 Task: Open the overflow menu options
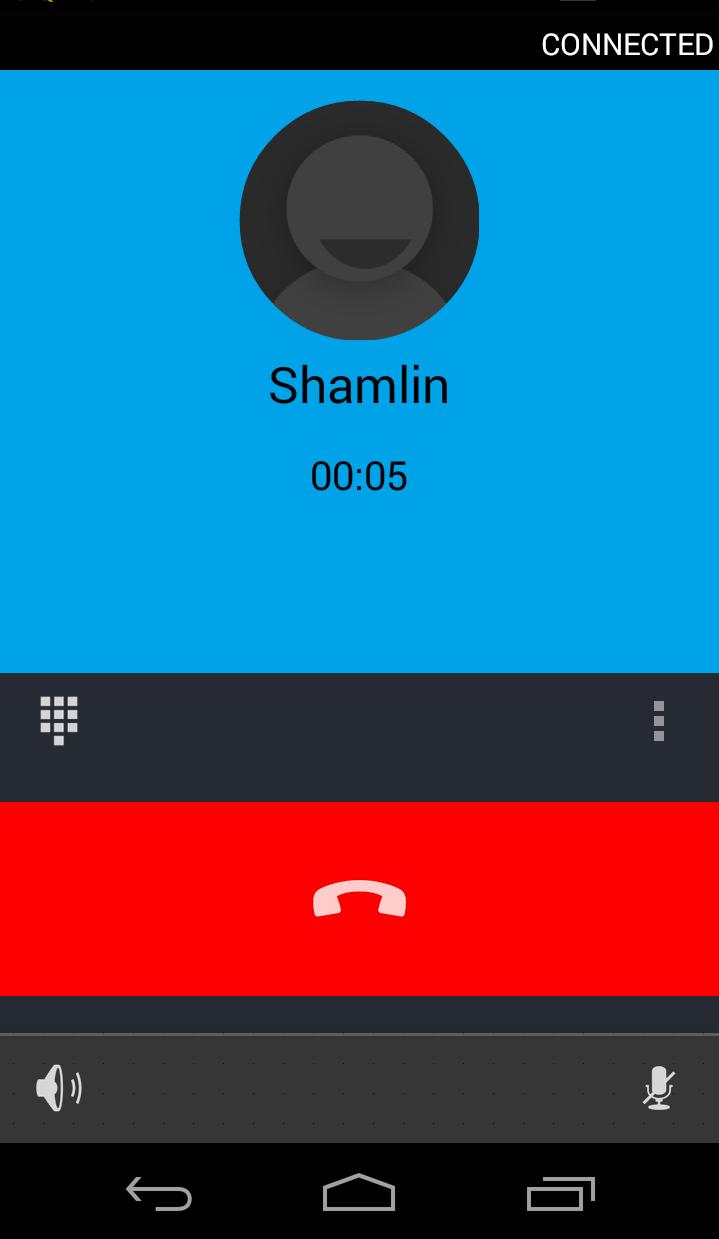(658, 721)
